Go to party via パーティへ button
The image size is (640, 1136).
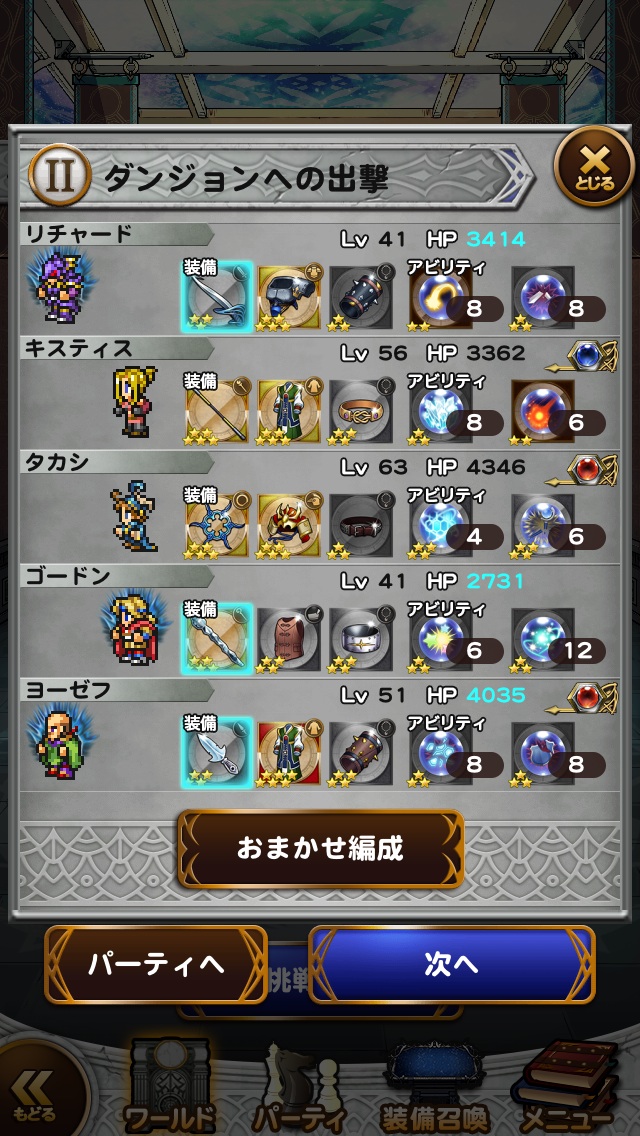point(156,964)
